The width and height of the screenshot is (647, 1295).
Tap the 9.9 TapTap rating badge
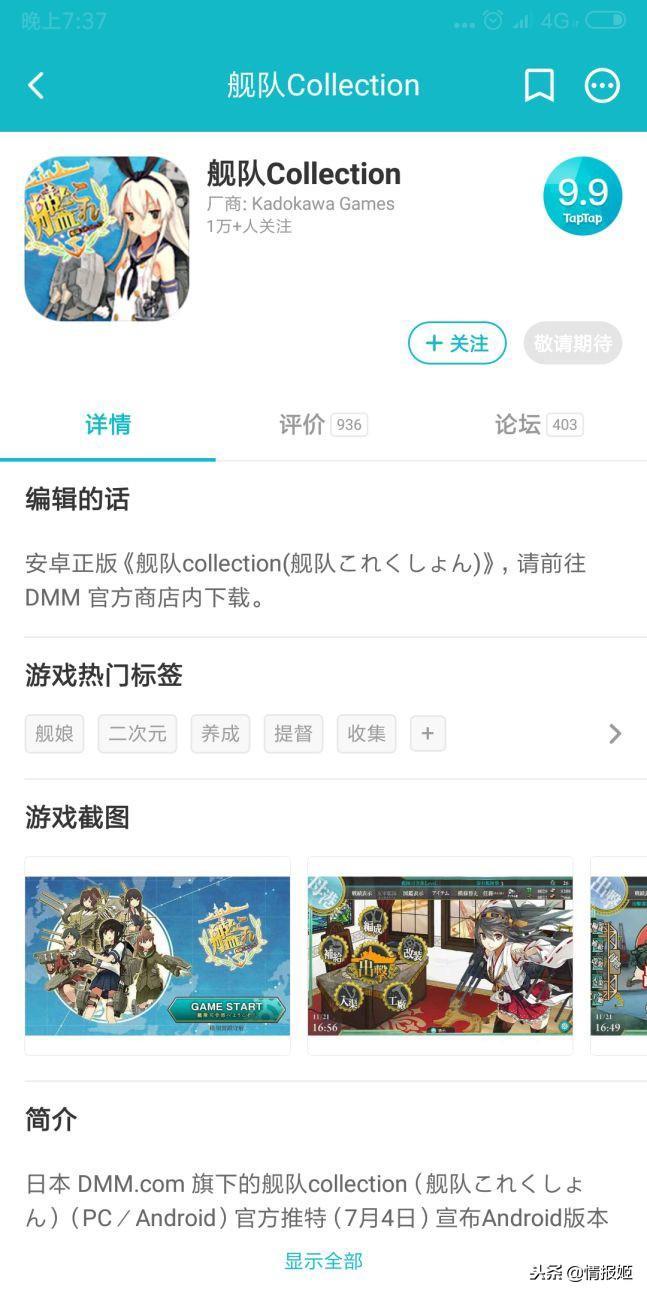pos(582,196)
